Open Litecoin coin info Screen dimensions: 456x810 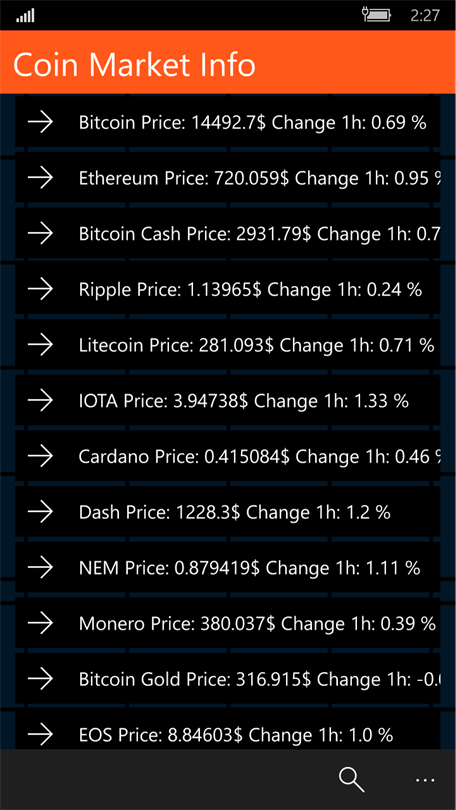228,346
